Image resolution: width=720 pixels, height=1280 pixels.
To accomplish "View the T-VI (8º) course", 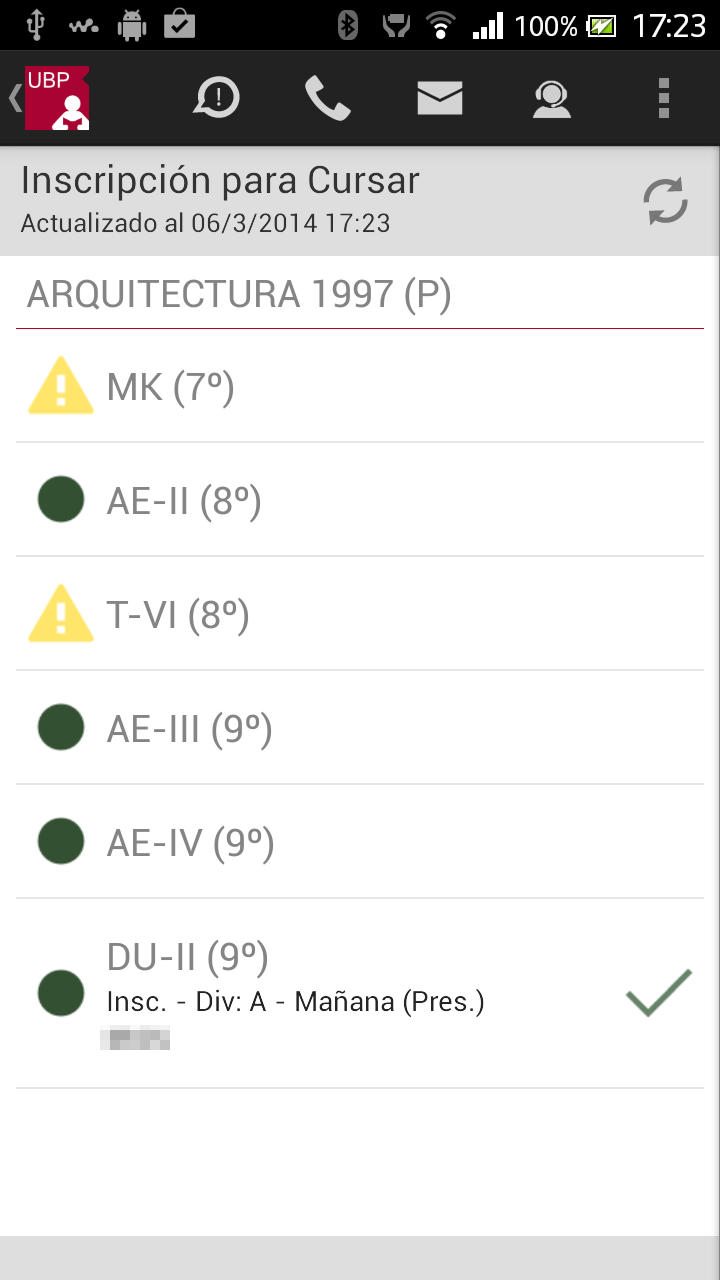I will pos(360,614).
